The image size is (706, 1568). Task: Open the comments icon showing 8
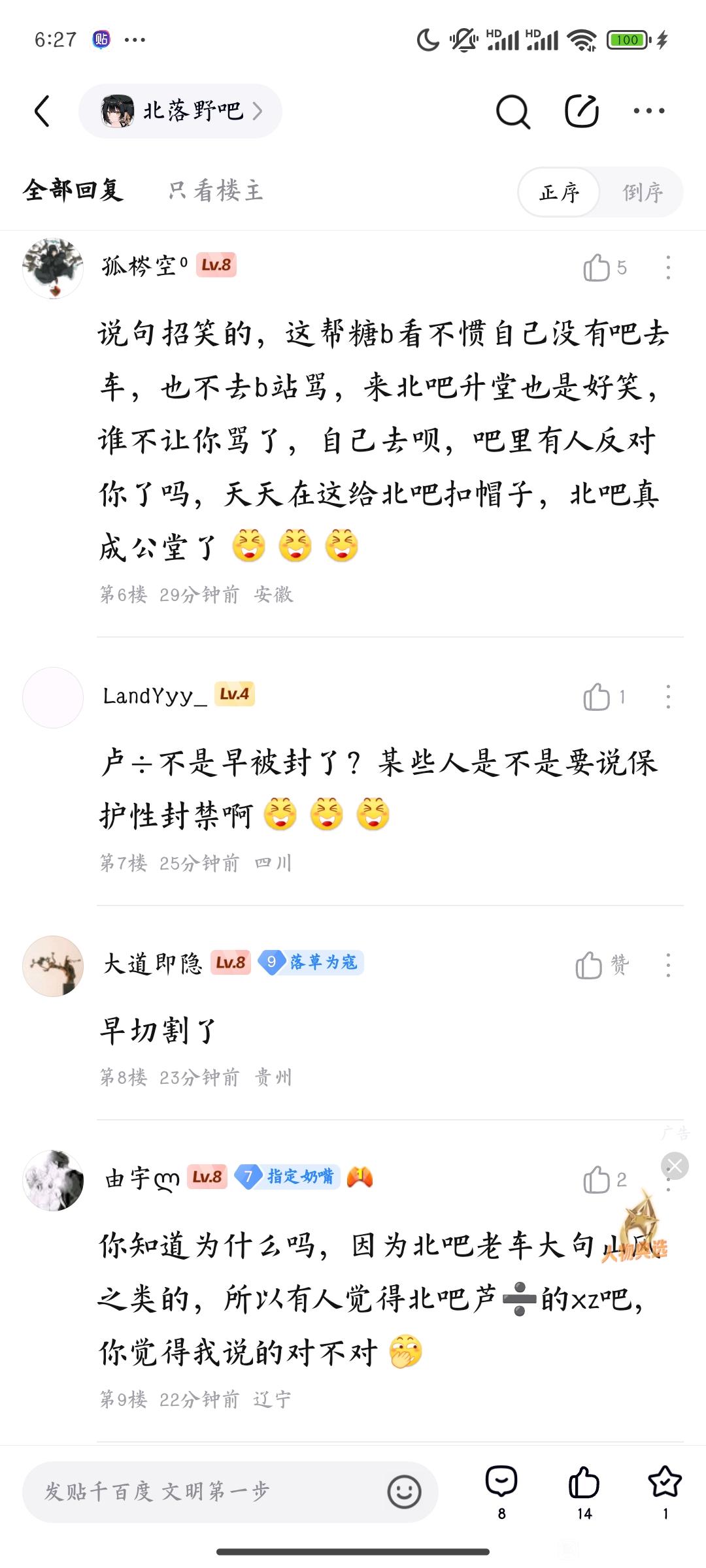501,1483
